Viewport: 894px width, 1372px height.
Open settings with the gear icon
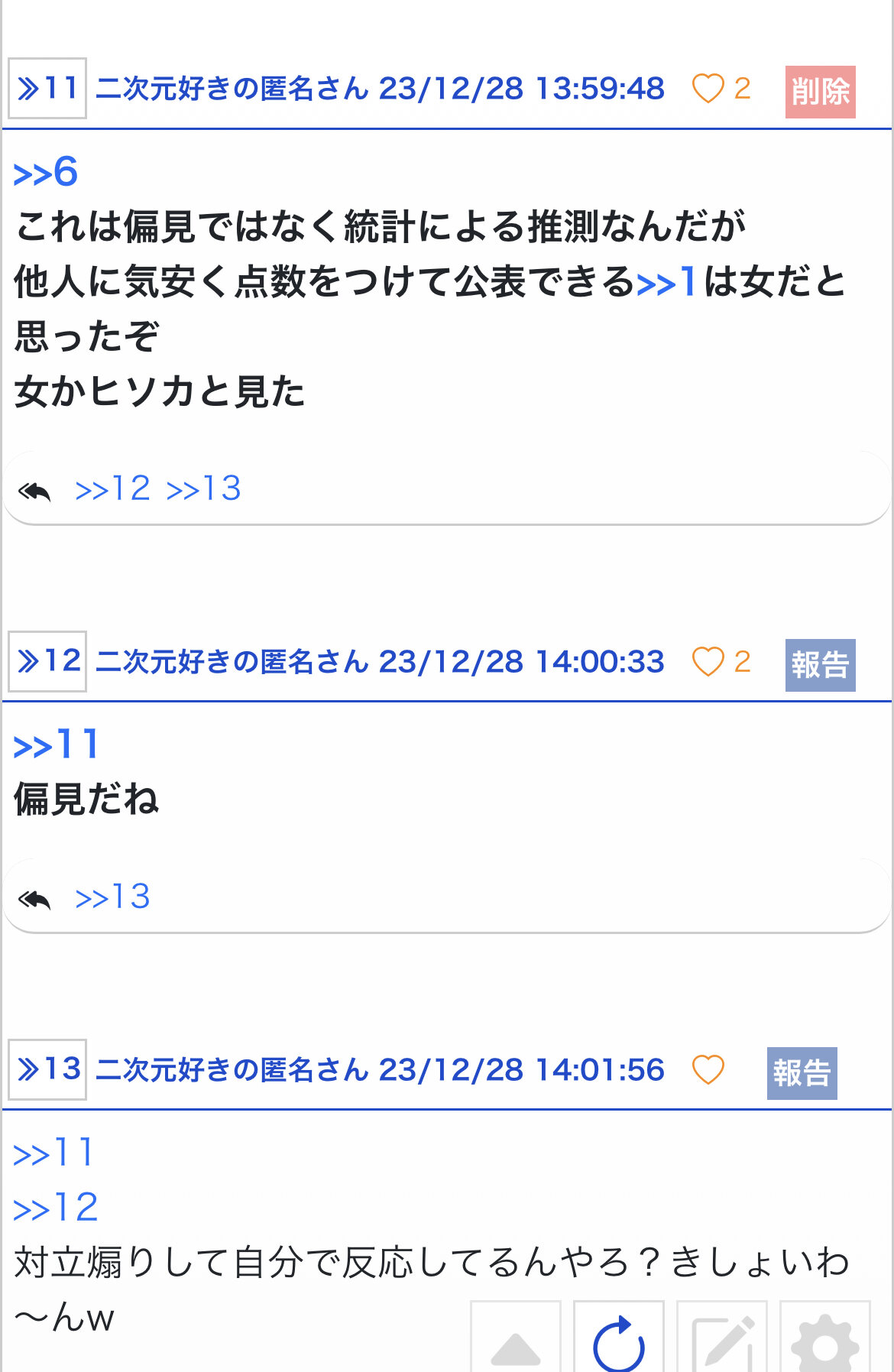click(x=824, y=1341)
